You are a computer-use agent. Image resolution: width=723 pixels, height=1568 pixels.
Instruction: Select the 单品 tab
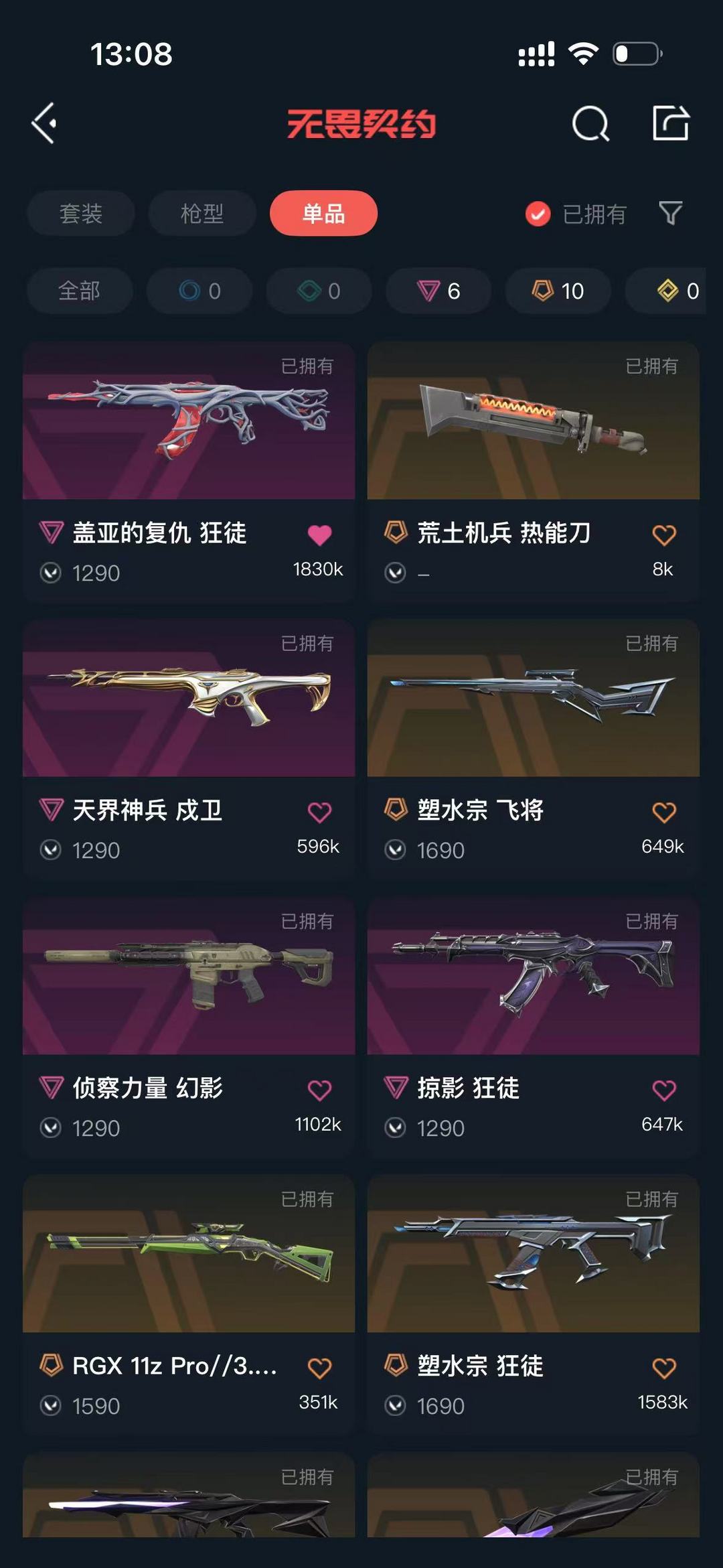323,214
